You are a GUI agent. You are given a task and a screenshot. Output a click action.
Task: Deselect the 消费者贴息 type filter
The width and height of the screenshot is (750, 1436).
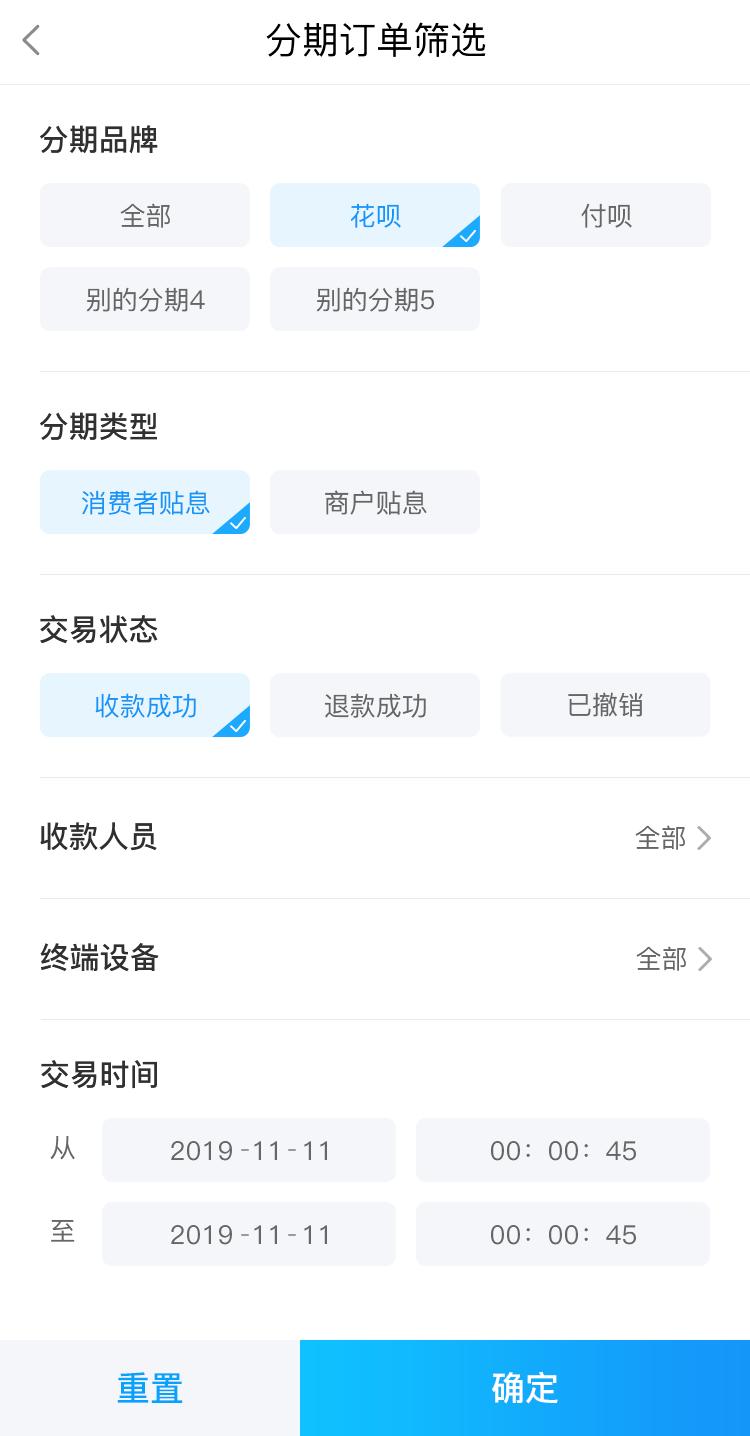point(144,502)
